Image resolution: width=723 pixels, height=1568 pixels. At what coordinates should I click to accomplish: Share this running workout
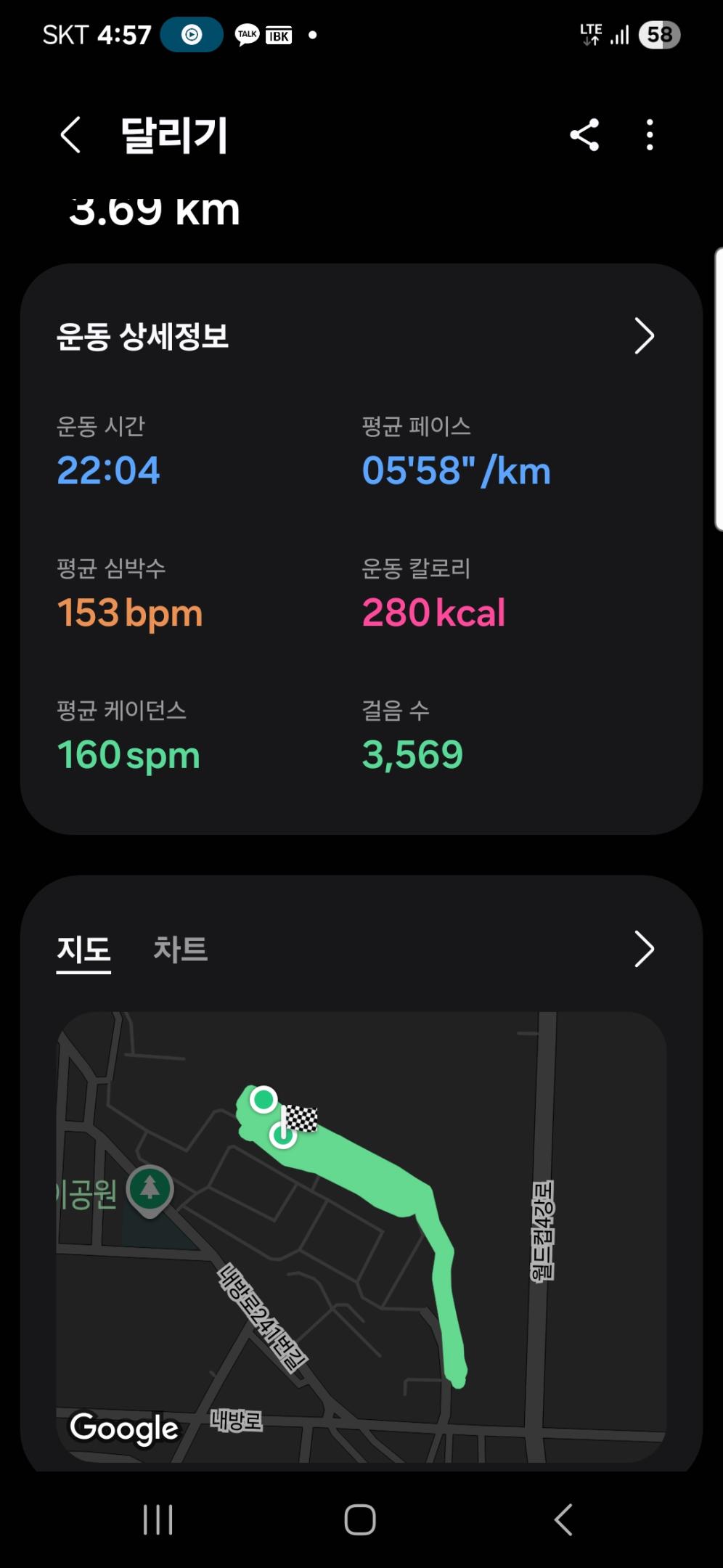pyautogui.click(x=584, y=135)
